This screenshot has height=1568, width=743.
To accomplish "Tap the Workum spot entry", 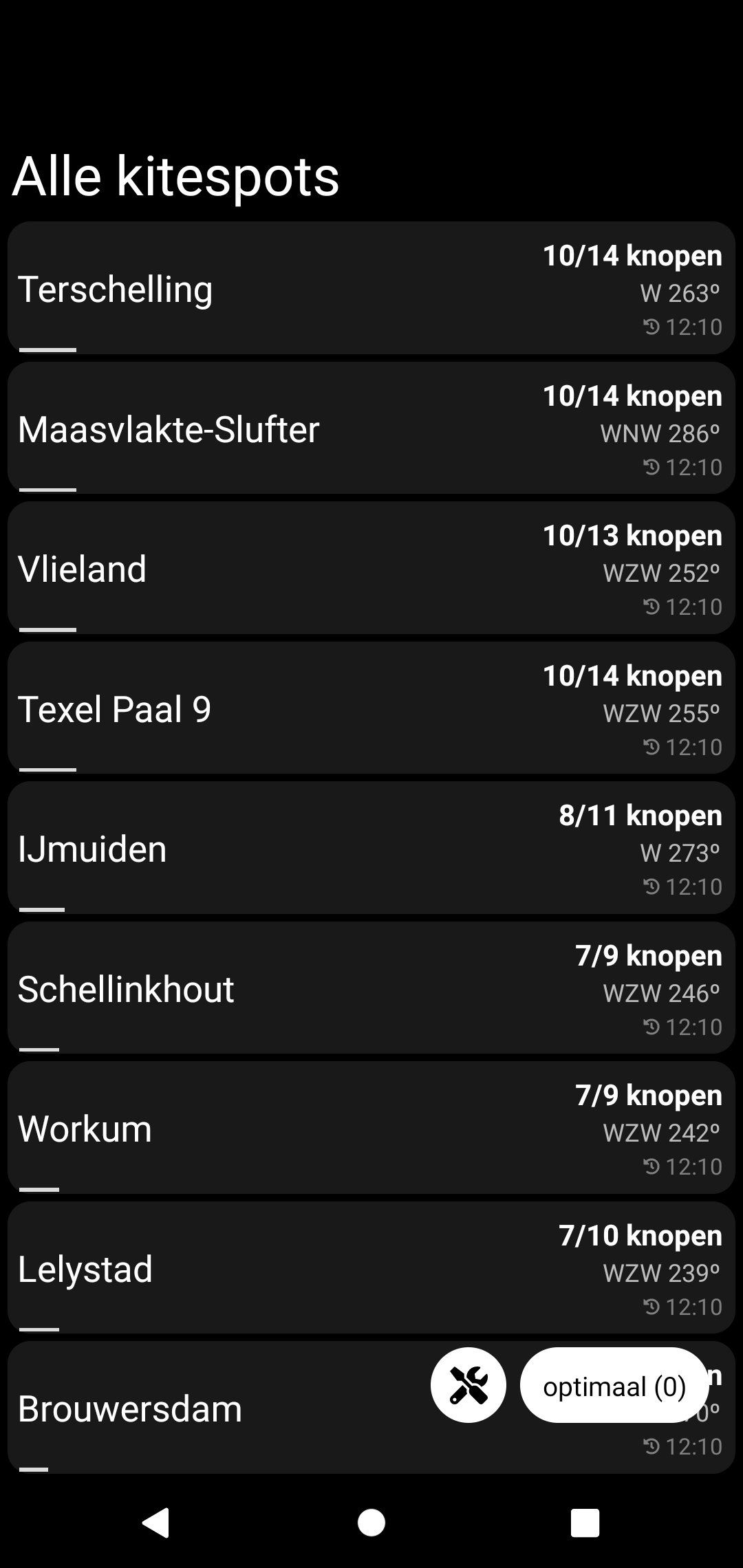I will pyautogui.click(x=275, y=1128).
